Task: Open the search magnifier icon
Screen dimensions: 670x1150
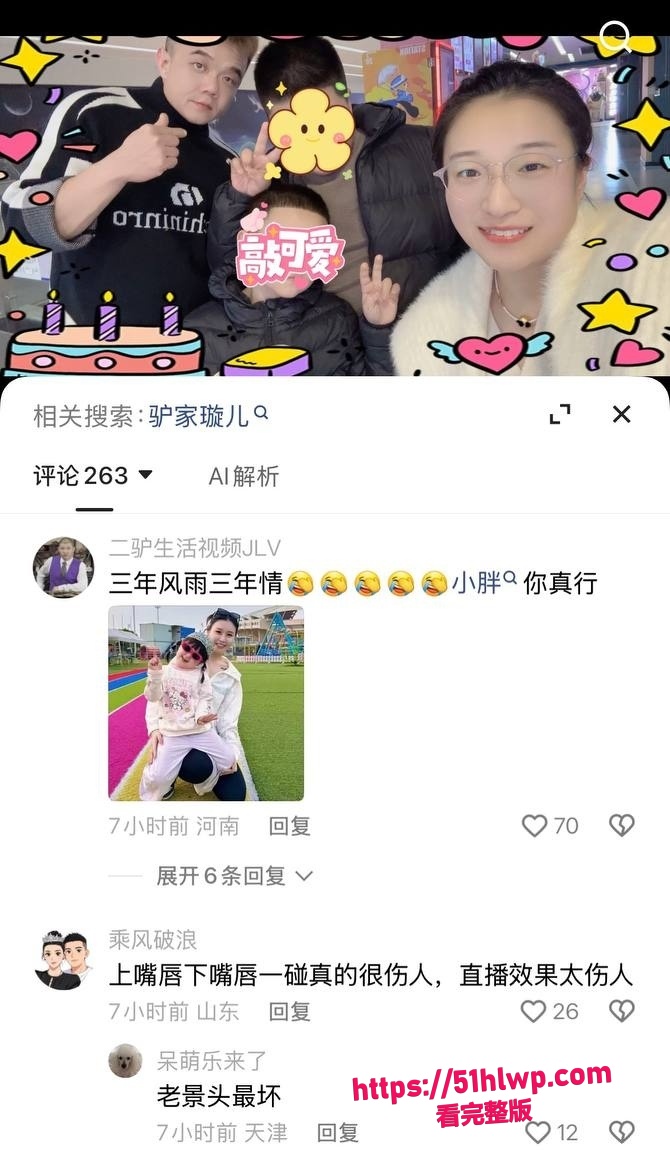Action: 615,36
